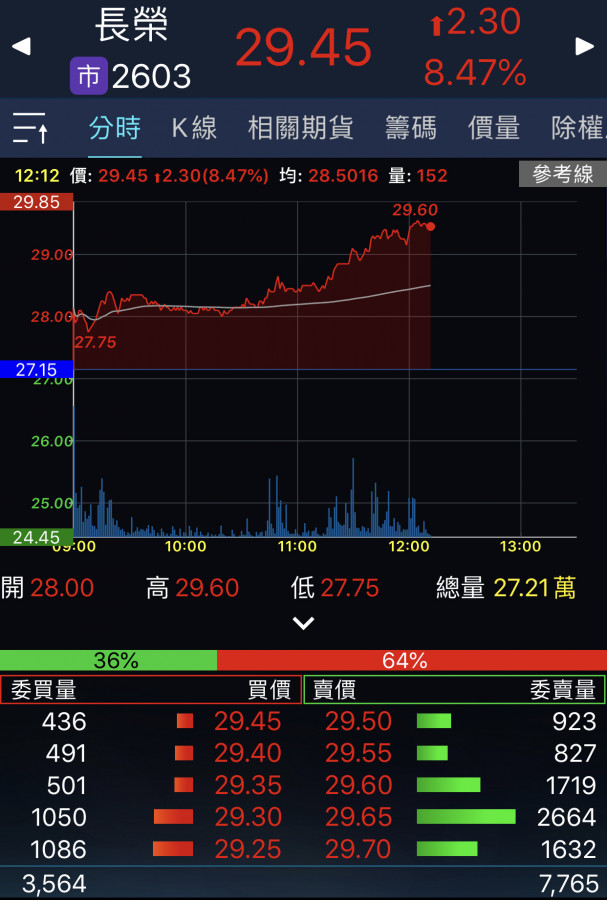Show the 除權 tab
Image resolution: width=607 pixels, height=900 pixels.
[x=579, y=128]
